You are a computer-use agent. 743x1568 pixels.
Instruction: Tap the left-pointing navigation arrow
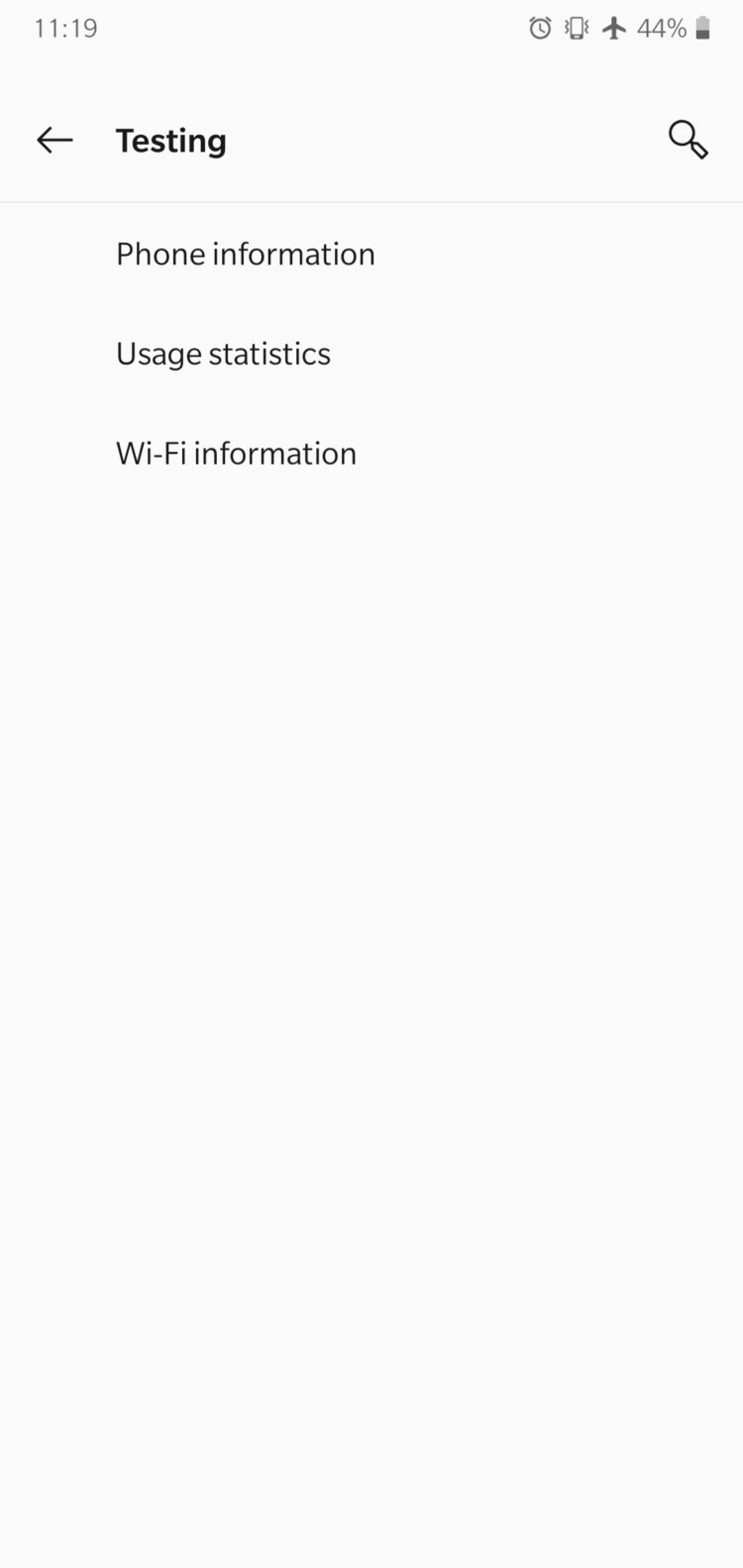point(54,140)
